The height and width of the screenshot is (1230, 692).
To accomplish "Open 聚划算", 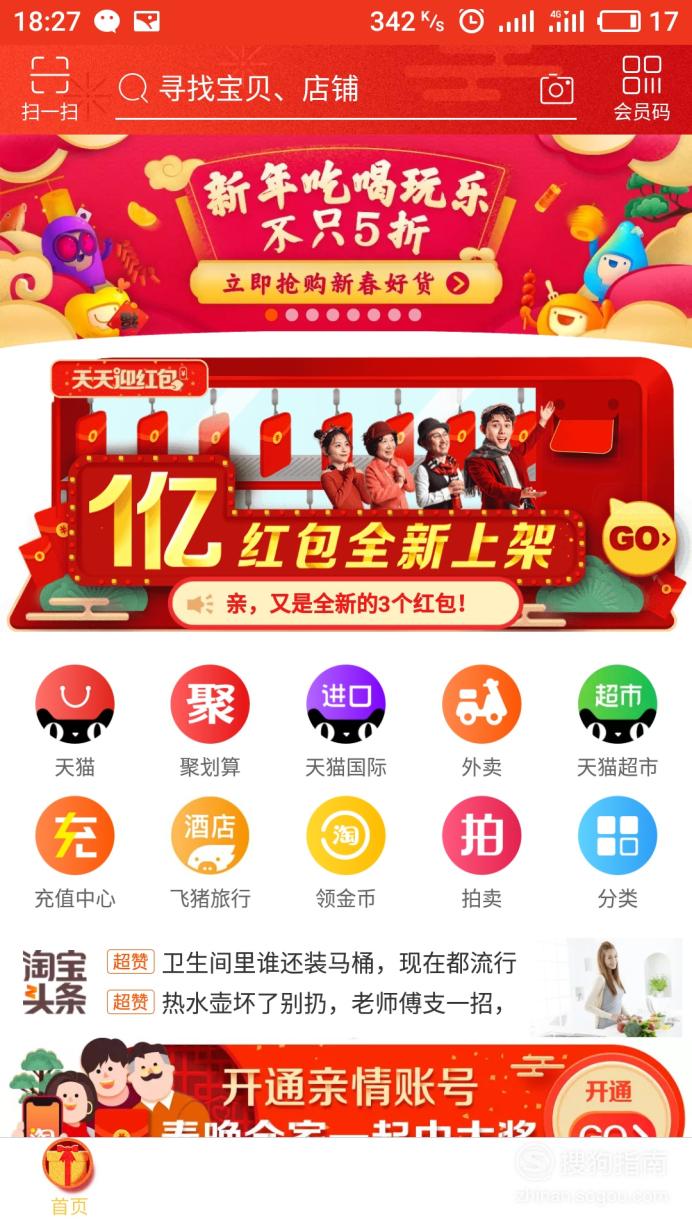I will click(210, 722).
